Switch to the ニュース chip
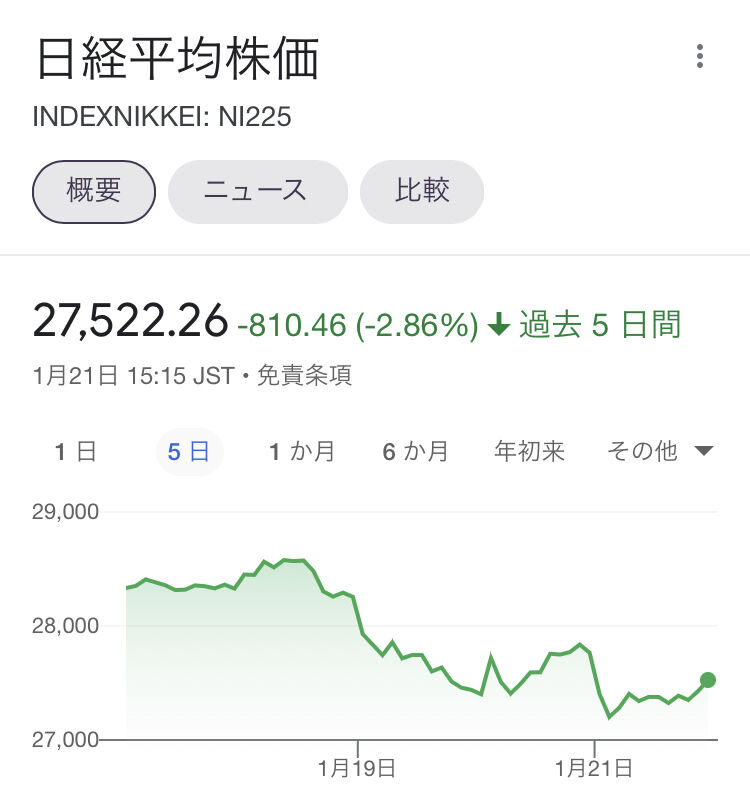The width and height of the screenshot is (750, 799). coord(257,192)
